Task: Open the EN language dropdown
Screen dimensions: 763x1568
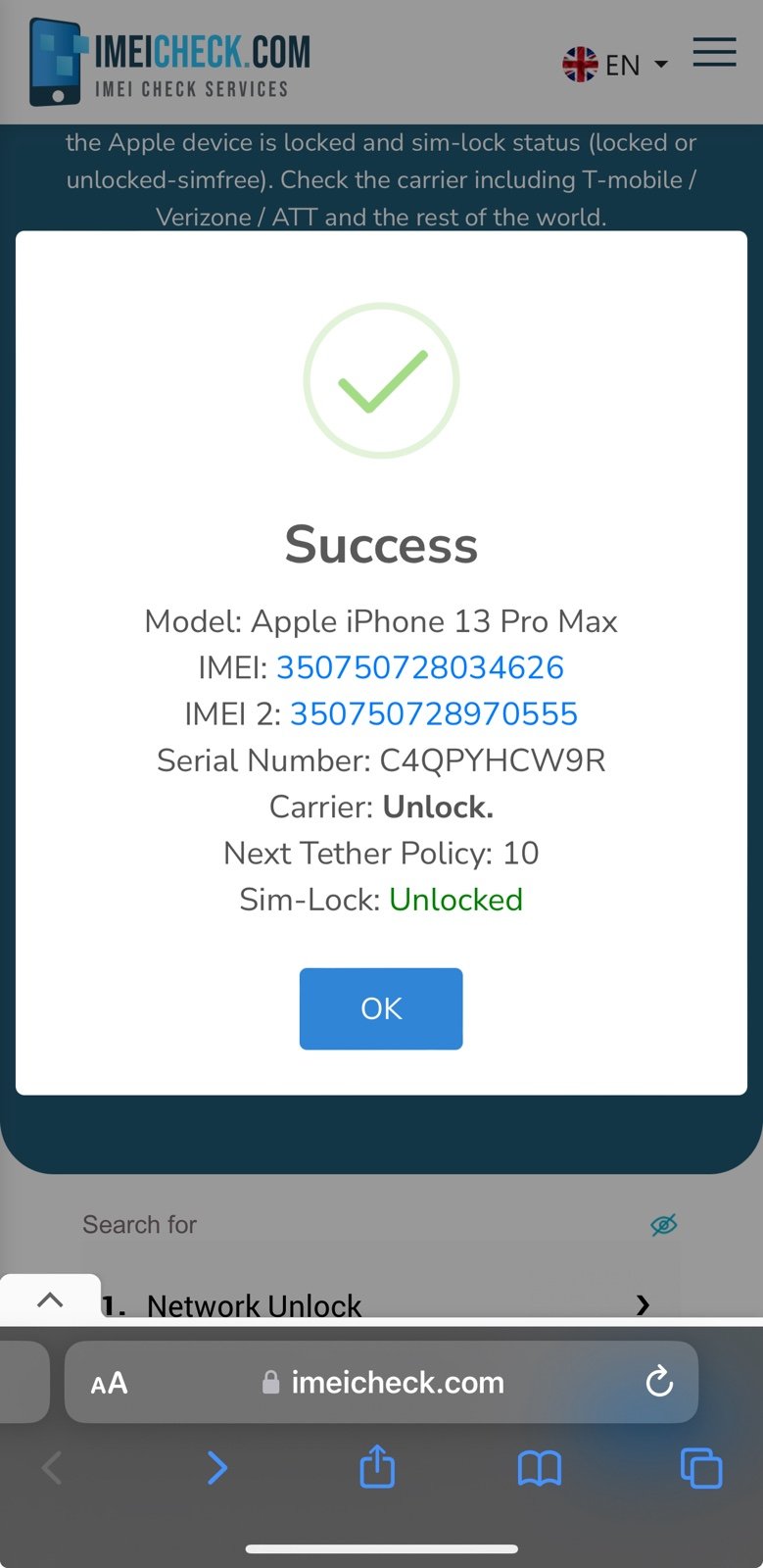Action: pyautogui.click(x=616, y=65)
